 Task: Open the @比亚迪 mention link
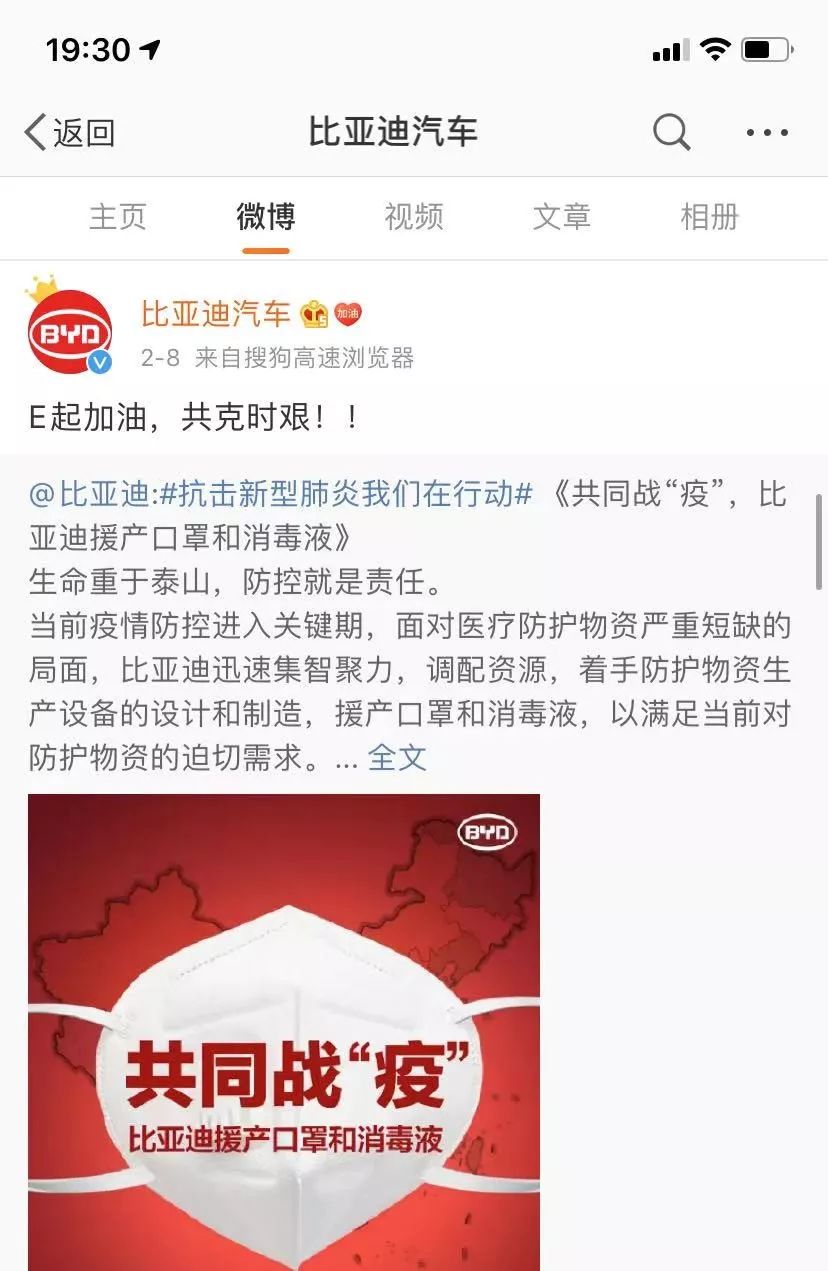coord(89,494)
